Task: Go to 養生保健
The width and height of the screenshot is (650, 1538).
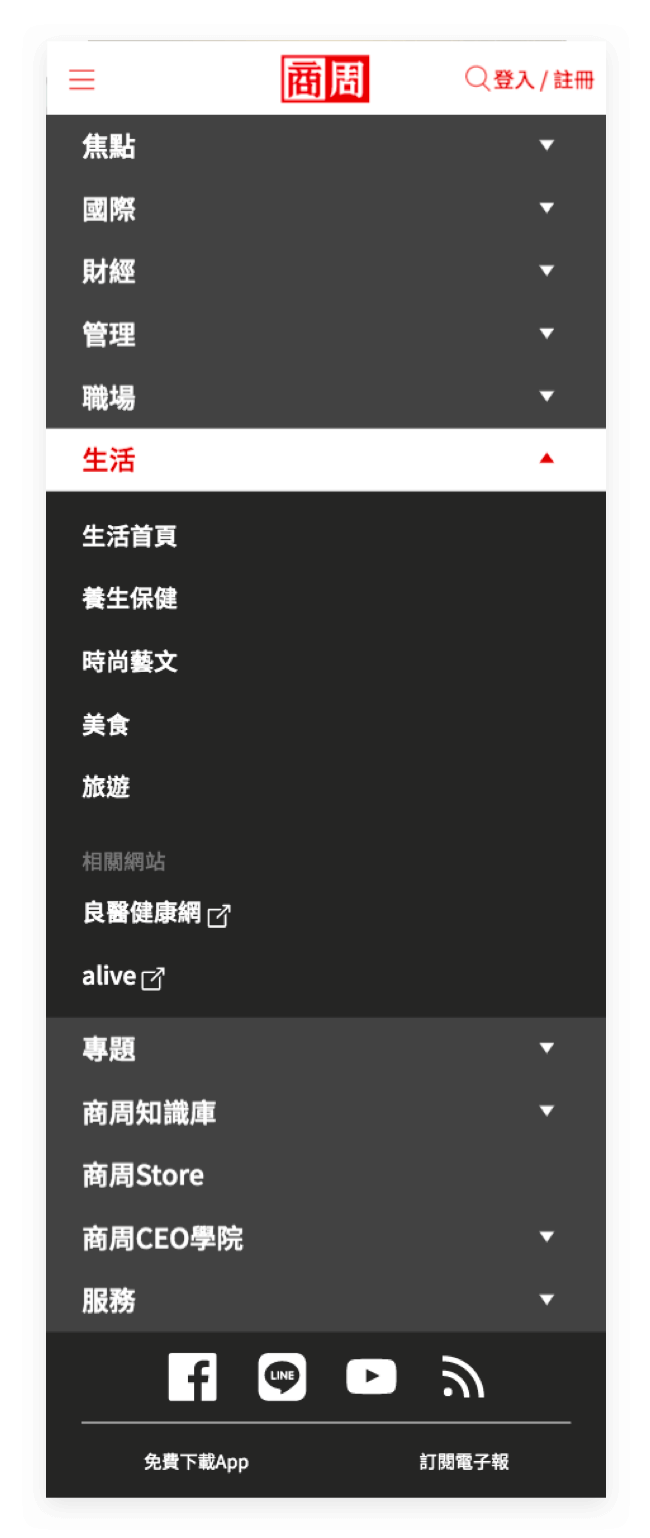Action: coord(130,598)
